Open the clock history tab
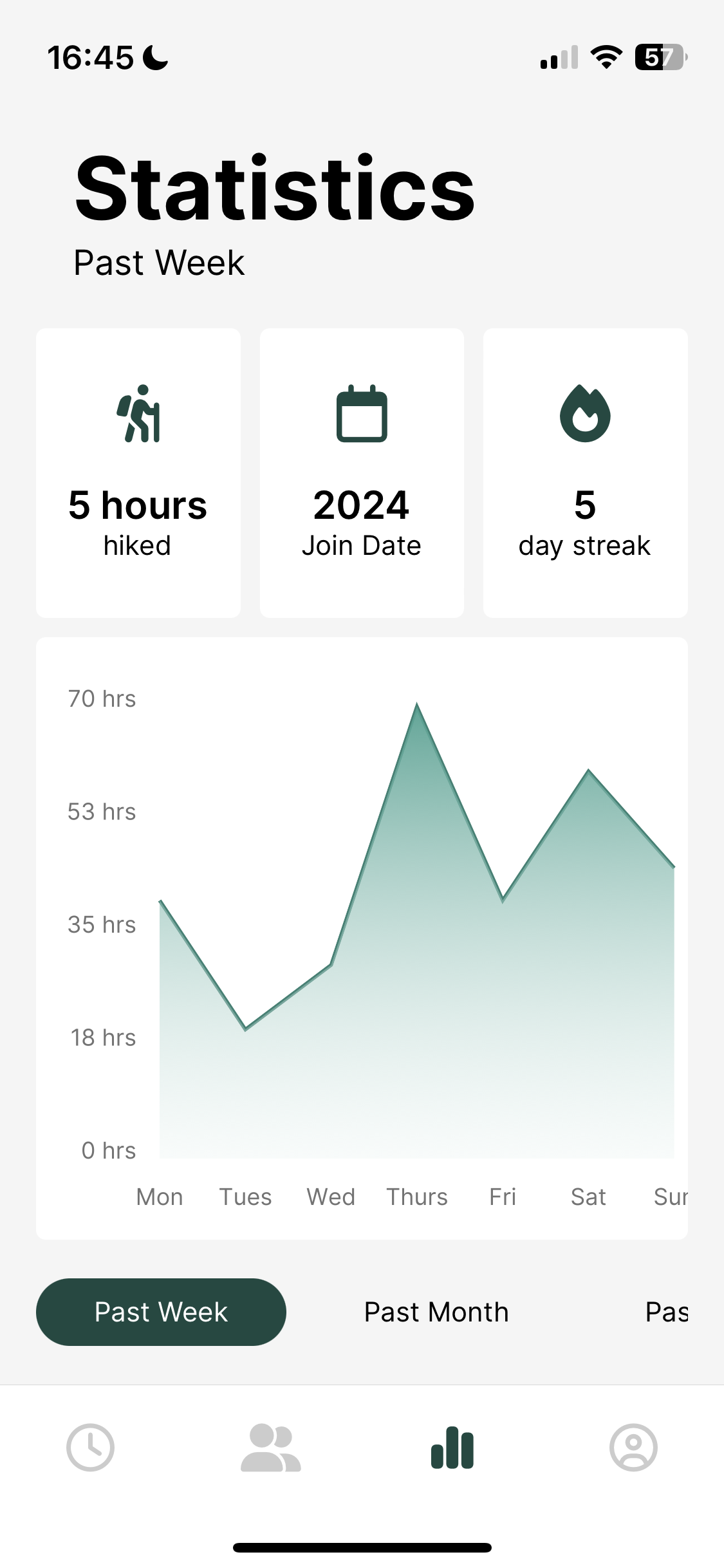 (x=90, y=1448)
